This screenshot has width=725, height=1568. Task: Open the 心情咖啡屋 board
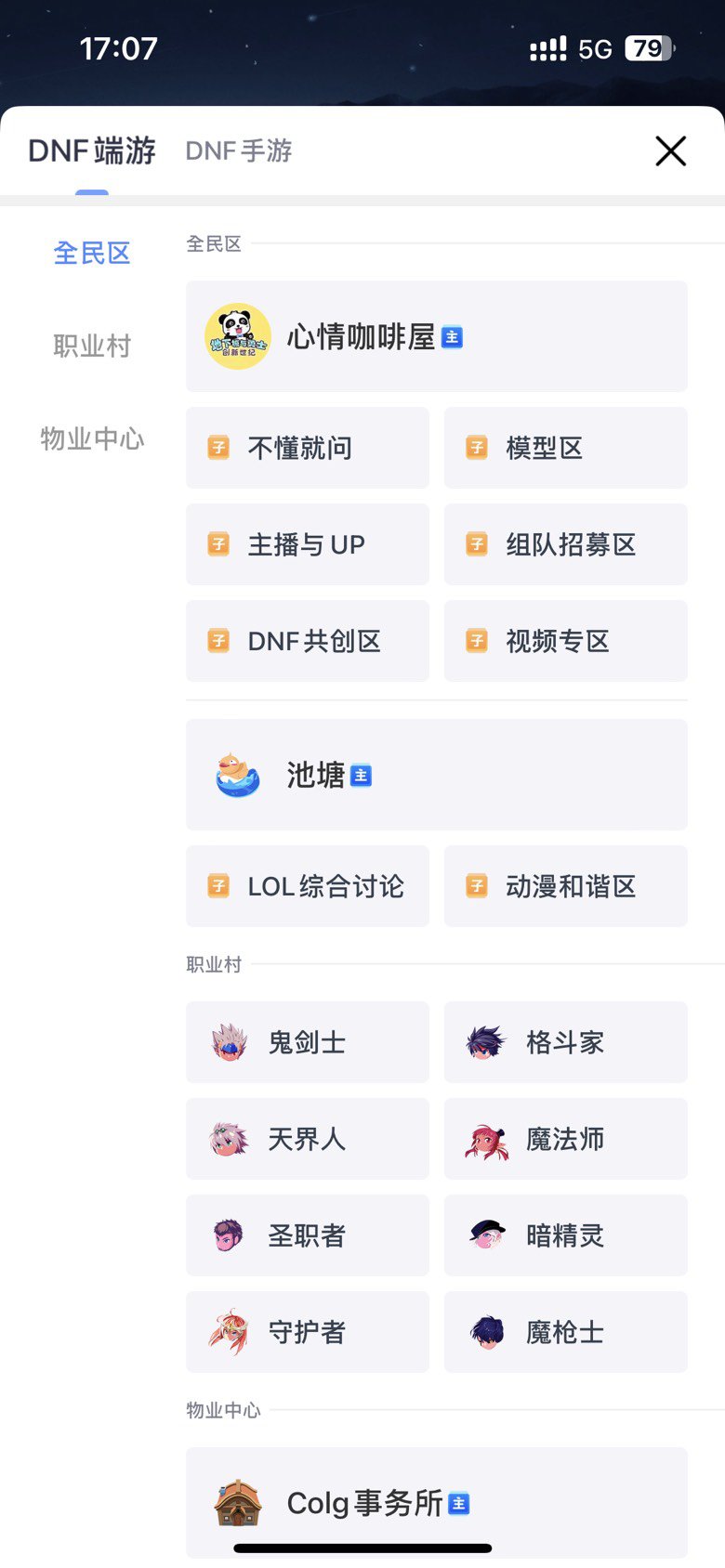[x=437, y=336]
